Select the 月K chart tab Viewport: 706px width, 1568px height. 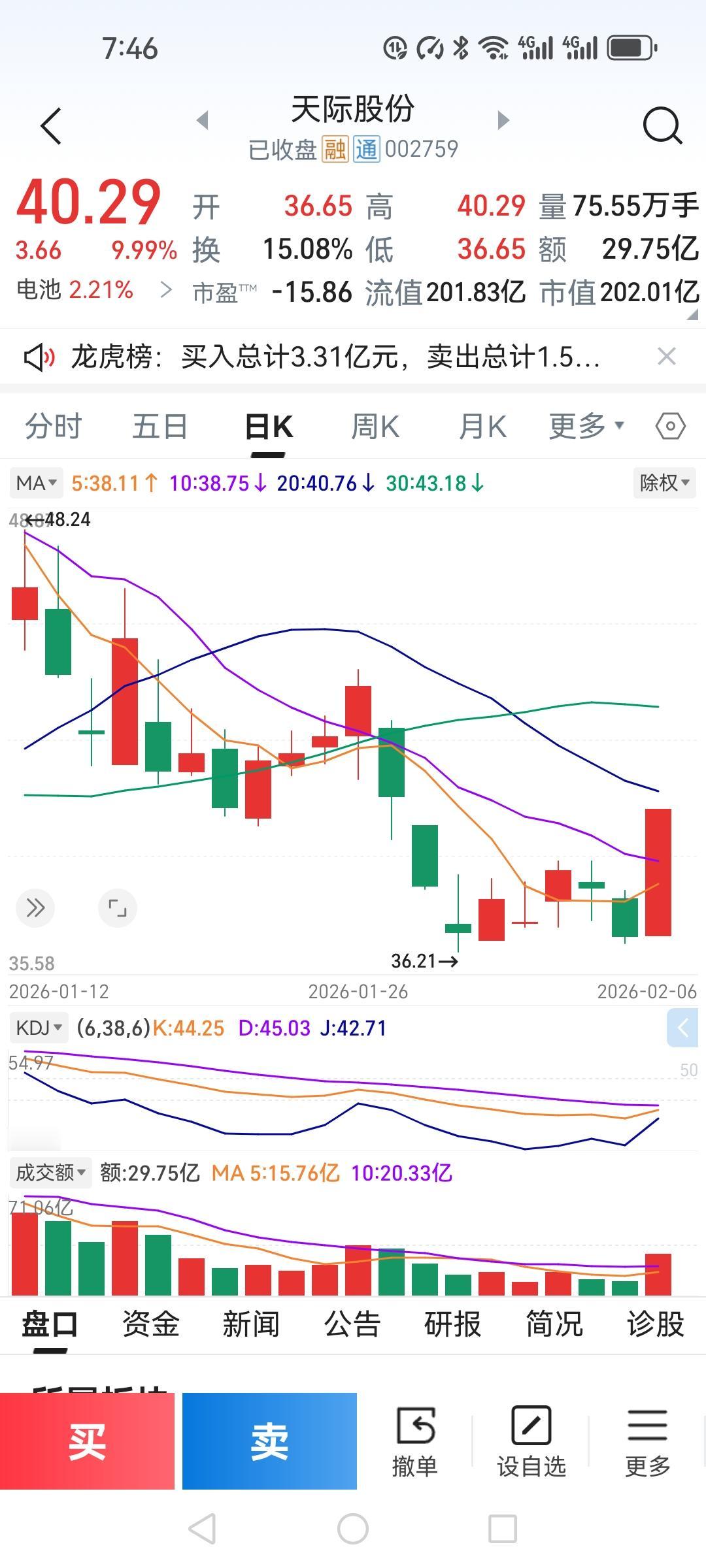coord(482,427)
